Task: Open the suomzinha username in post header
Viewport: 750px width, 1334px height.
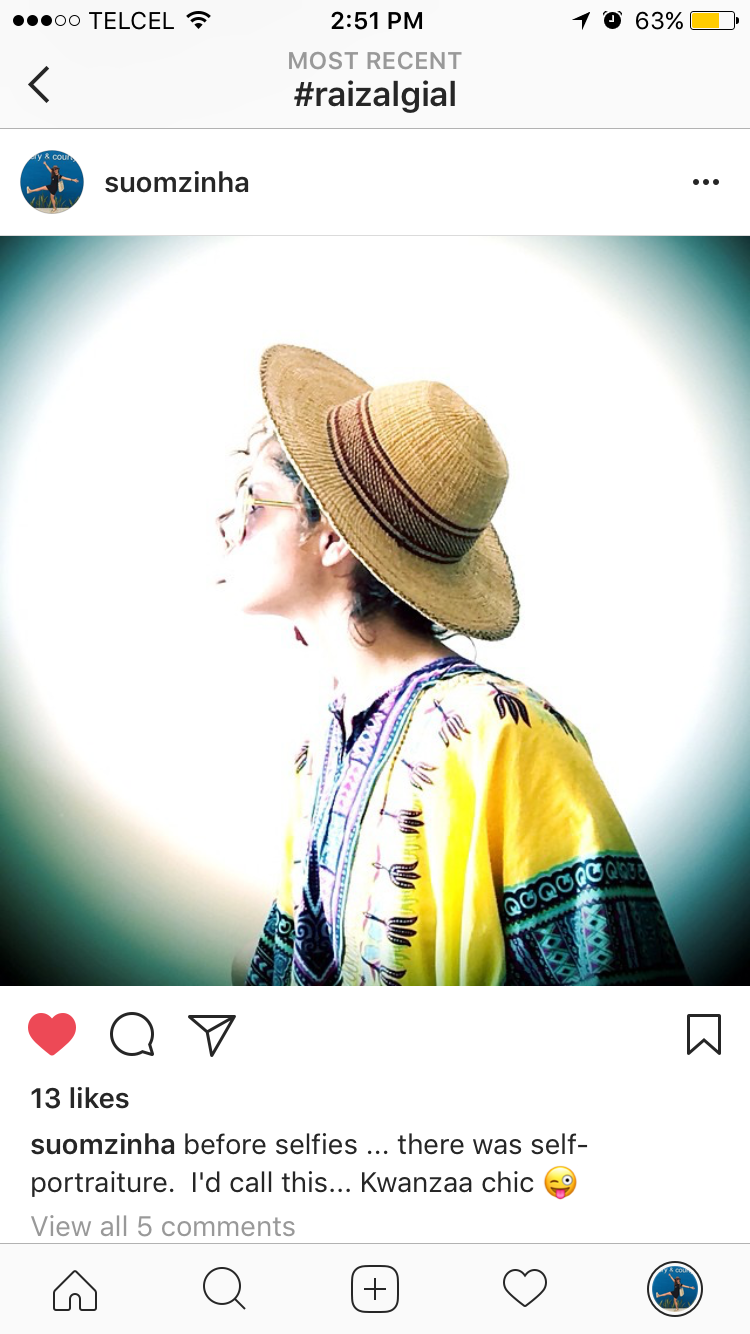Action: click(176, 183)
